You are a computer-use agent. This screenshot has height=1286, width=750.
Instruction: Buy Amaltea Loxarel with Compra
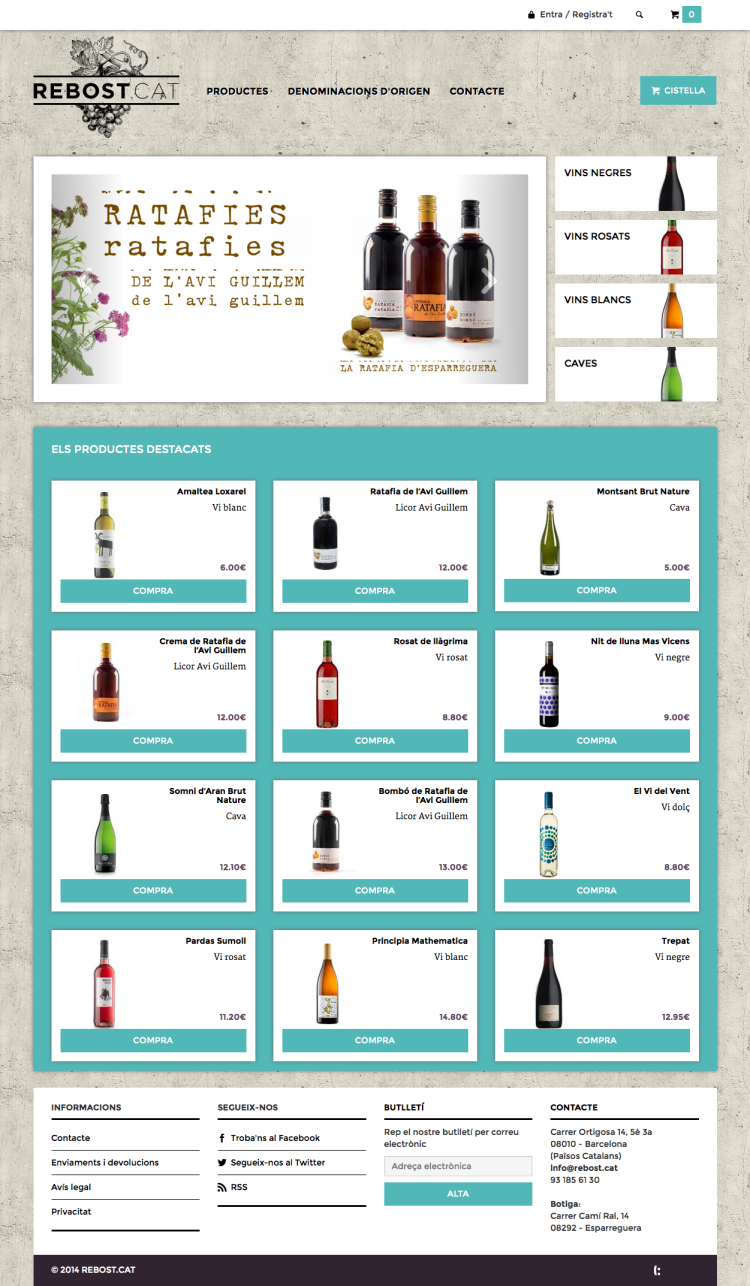coord(153,591)
